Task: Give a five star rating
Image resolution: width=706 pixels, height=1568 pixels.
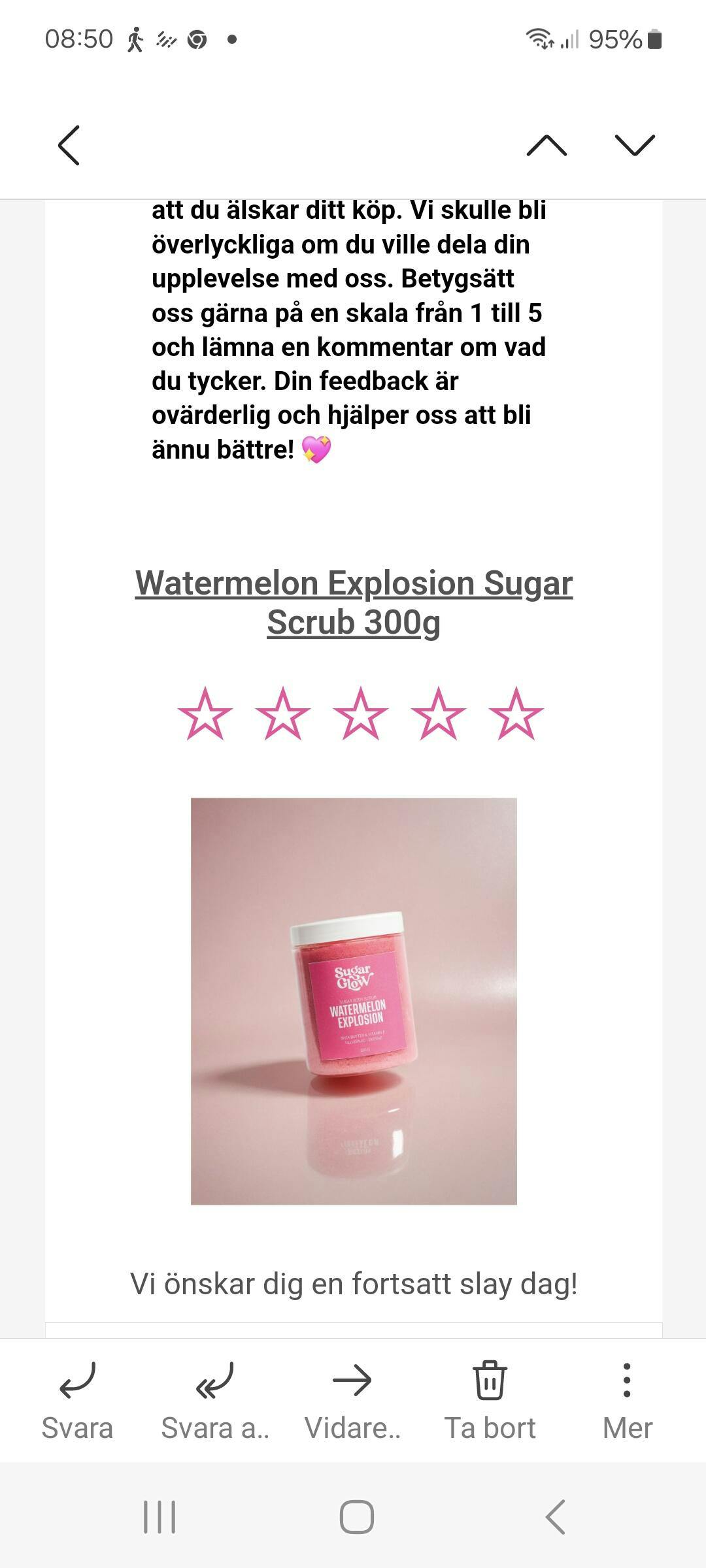Action: (x=516, y=714)
